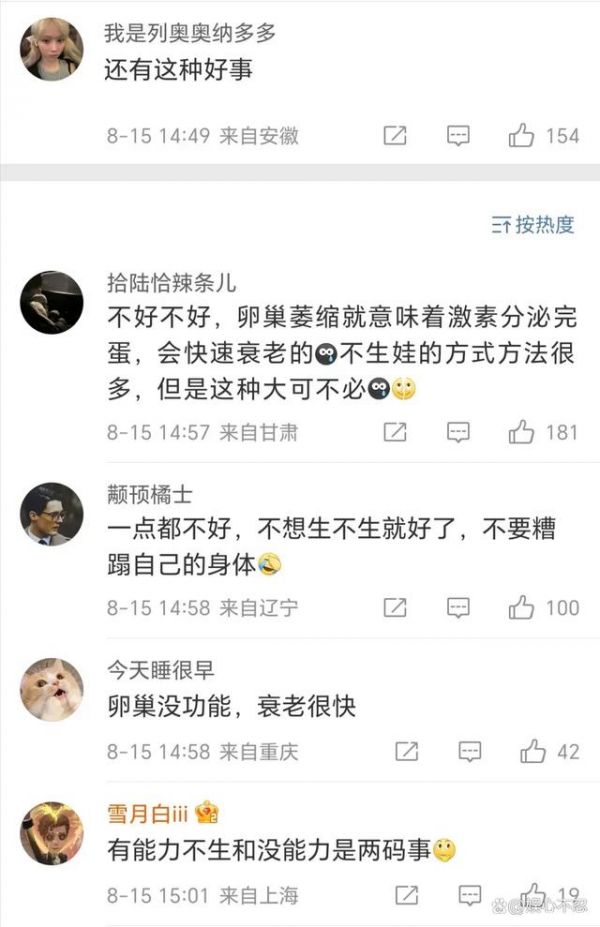
Task: Like the comment by 颟顸橘士
Action: click(x=521, y=607)
